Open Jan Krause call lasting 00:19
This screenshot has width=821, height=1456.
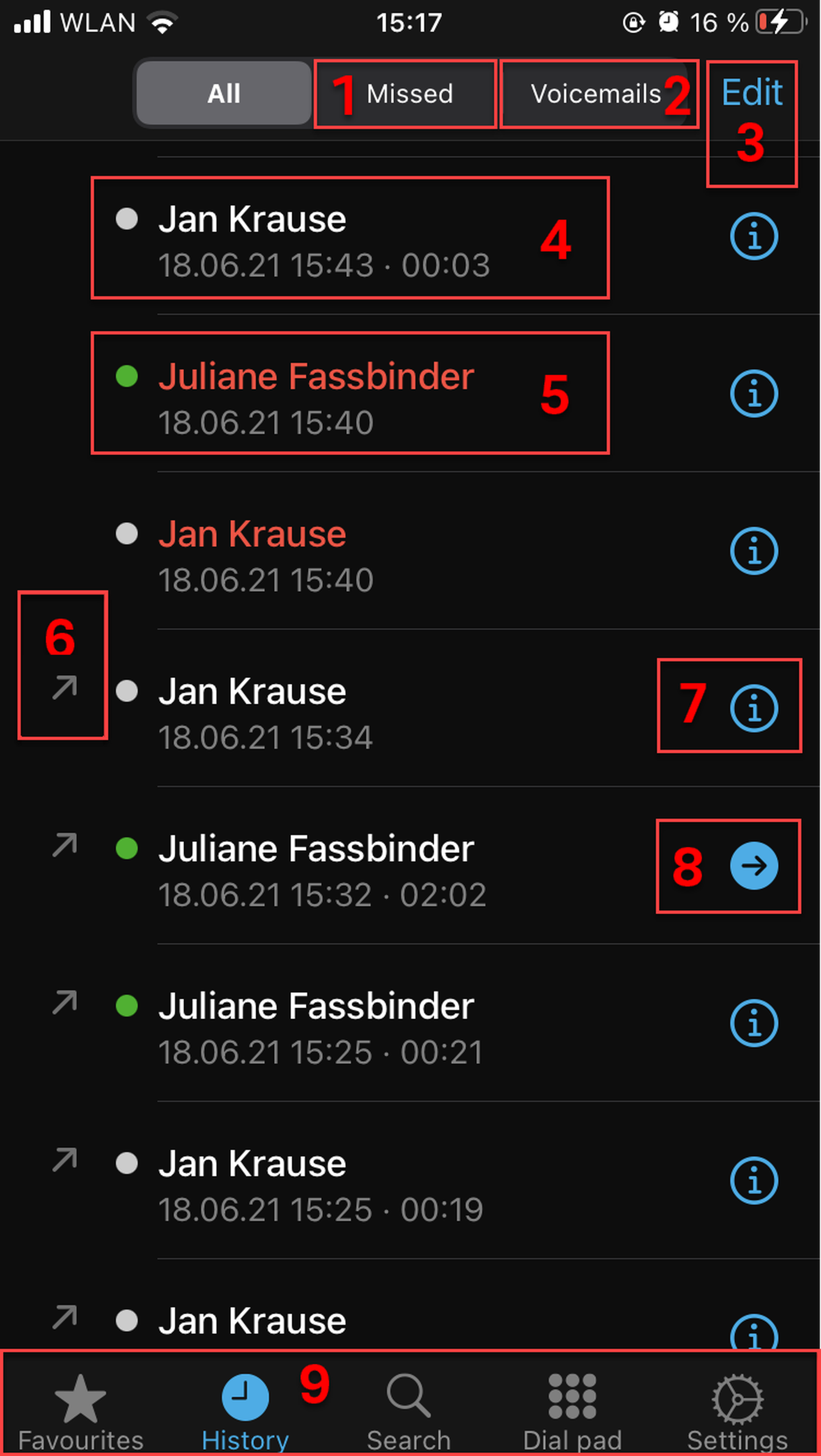pyautogui.click(x=320, y=1186)
